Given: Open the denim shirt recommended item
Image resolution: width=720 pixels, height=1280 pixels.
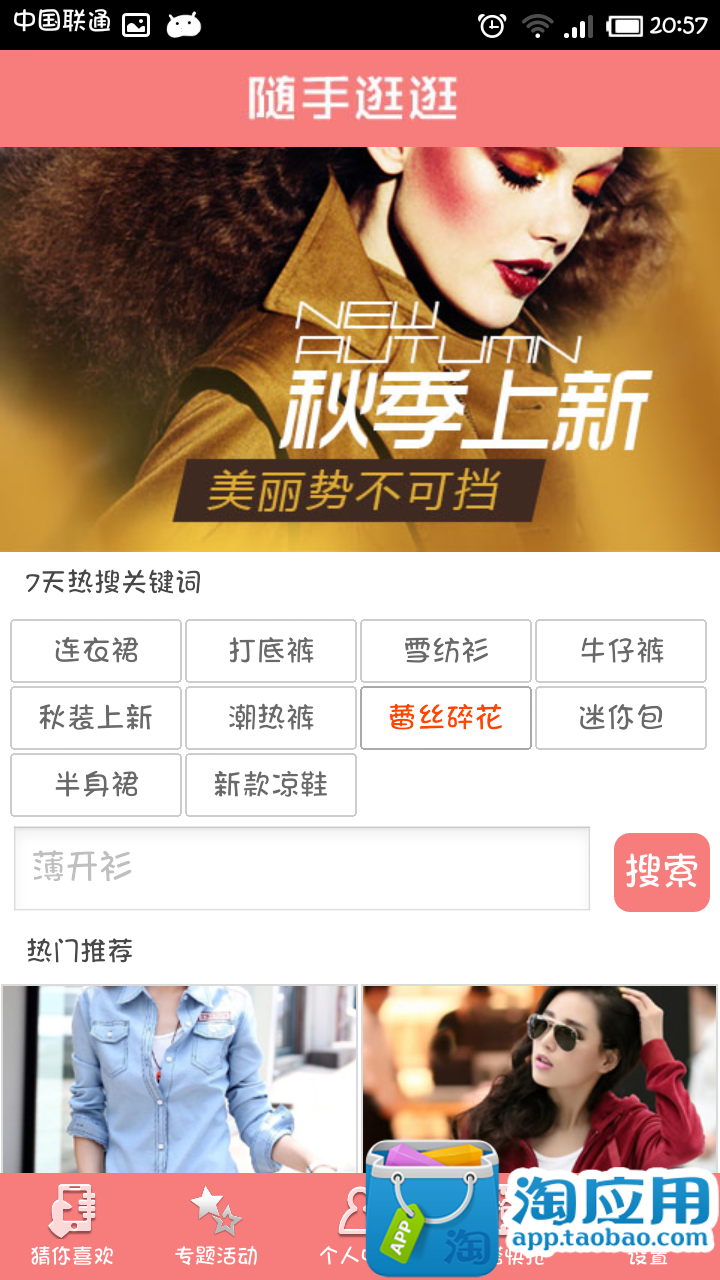Looking at the screenshot, I should pos(179,1078).
